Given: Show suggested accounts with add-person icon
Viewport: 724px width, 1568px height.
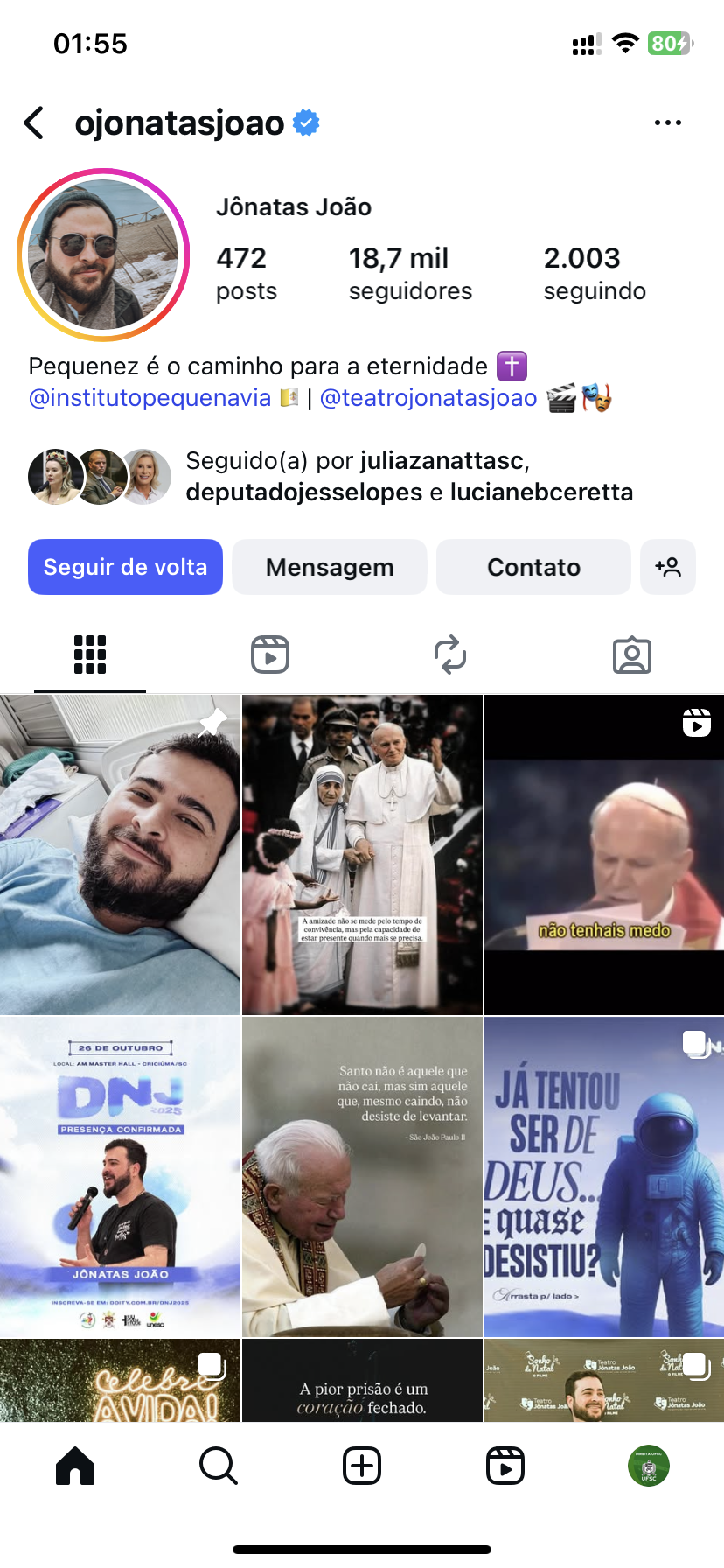Looking at the screenshot, I should tap(668, 567).
